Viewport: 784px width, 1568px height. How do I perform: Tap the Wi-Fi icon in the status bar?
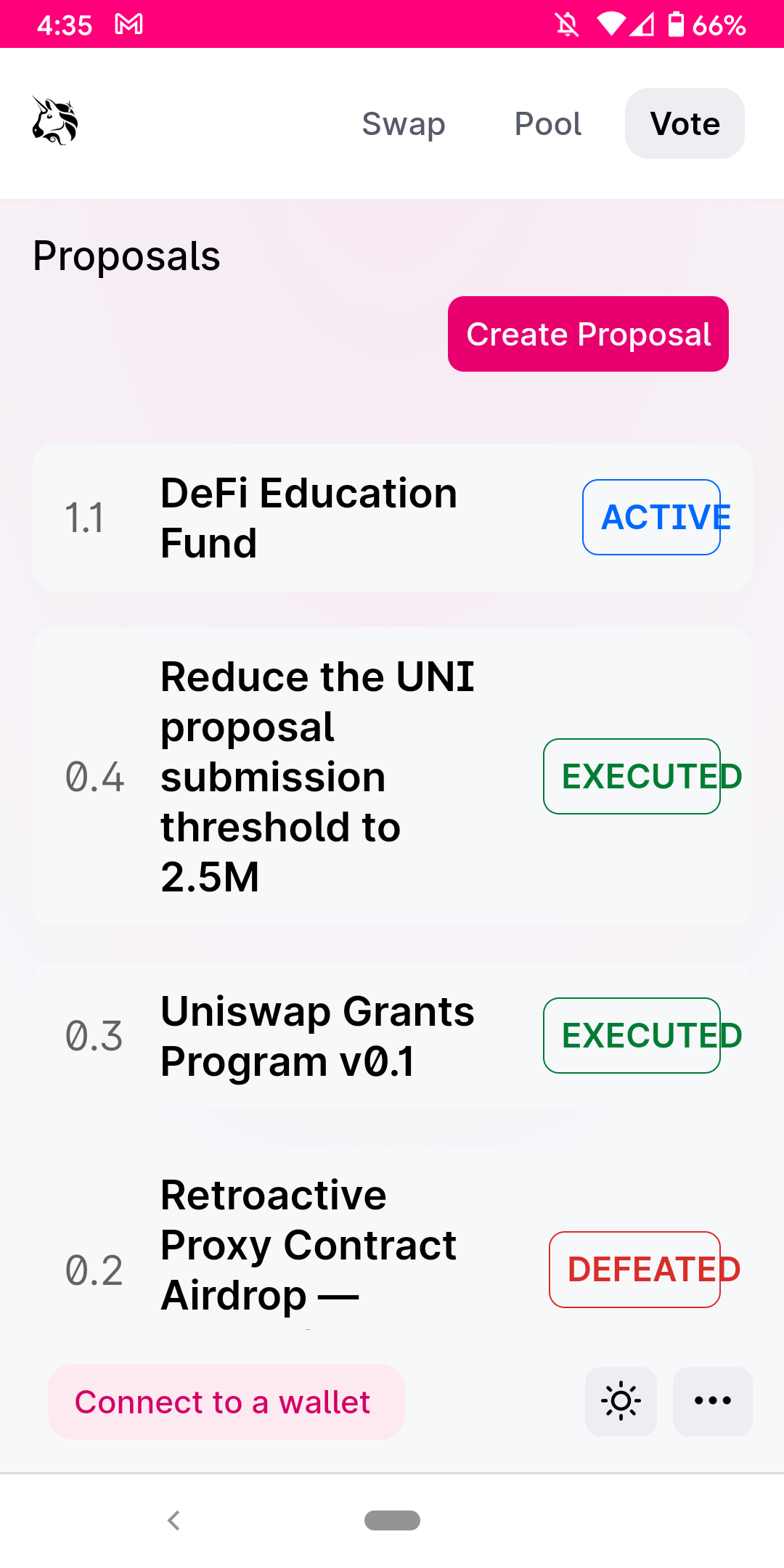pyautogui.click(x=612, y=24)
